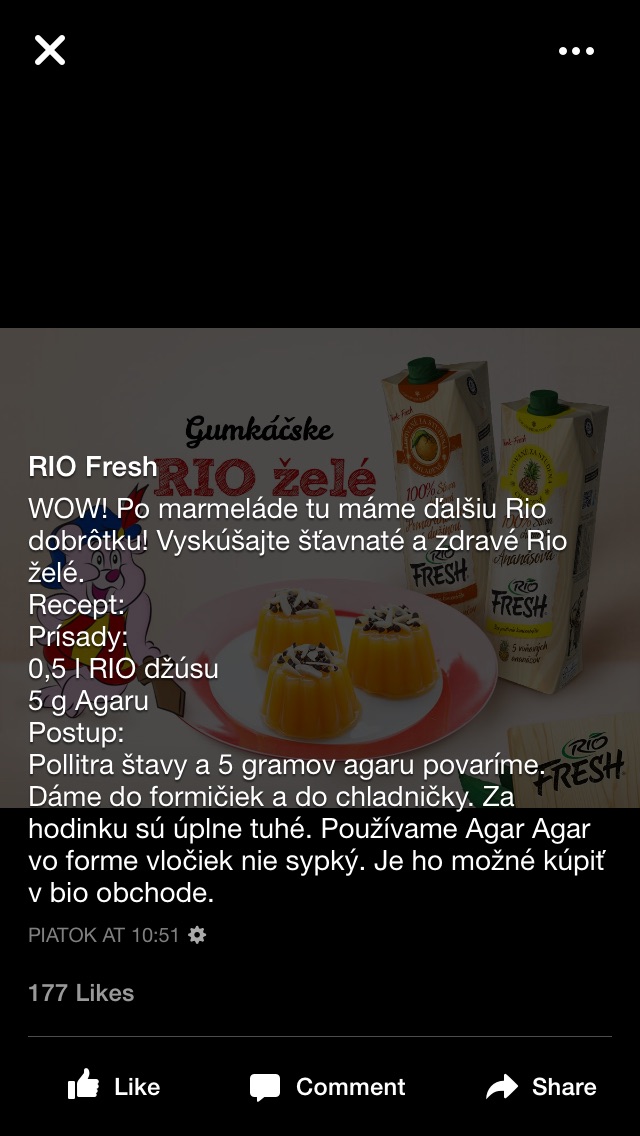
Task: Comment on the RIO želé post
Action: click(327, 1087)
